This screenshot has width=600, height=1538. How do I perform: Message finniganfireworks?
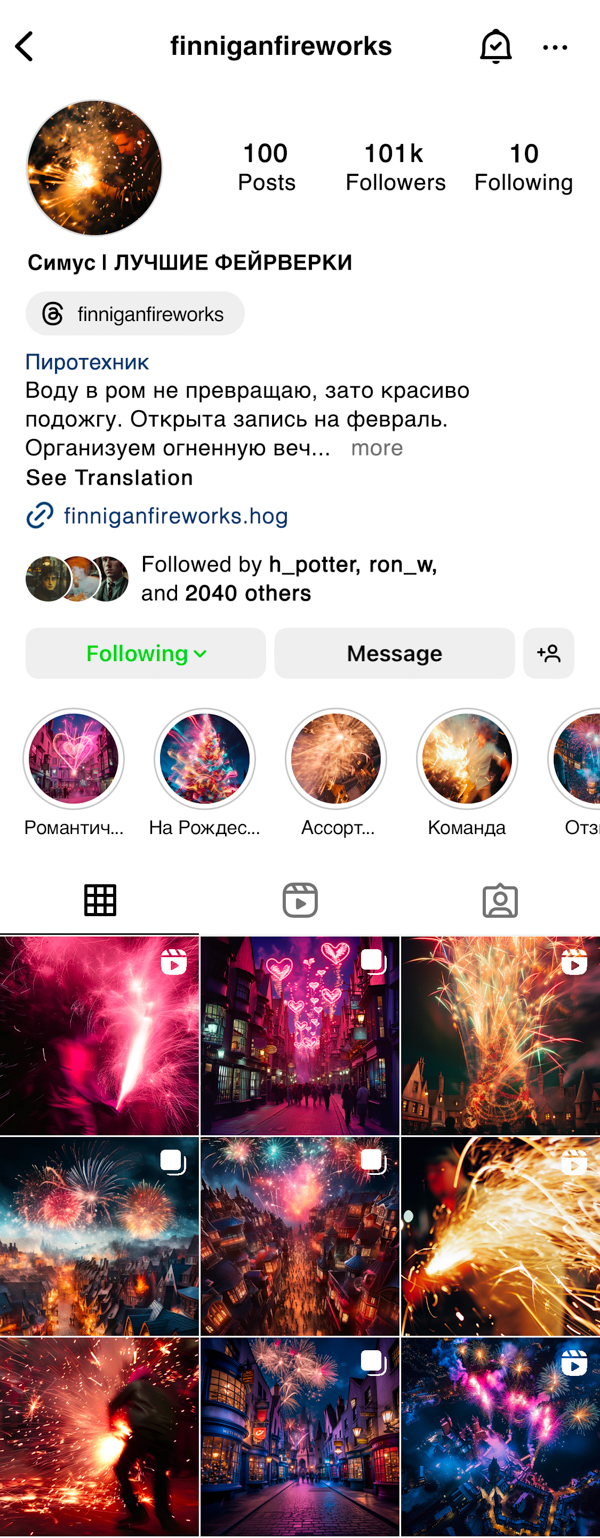pyautogui.click(x=394, y=653)
